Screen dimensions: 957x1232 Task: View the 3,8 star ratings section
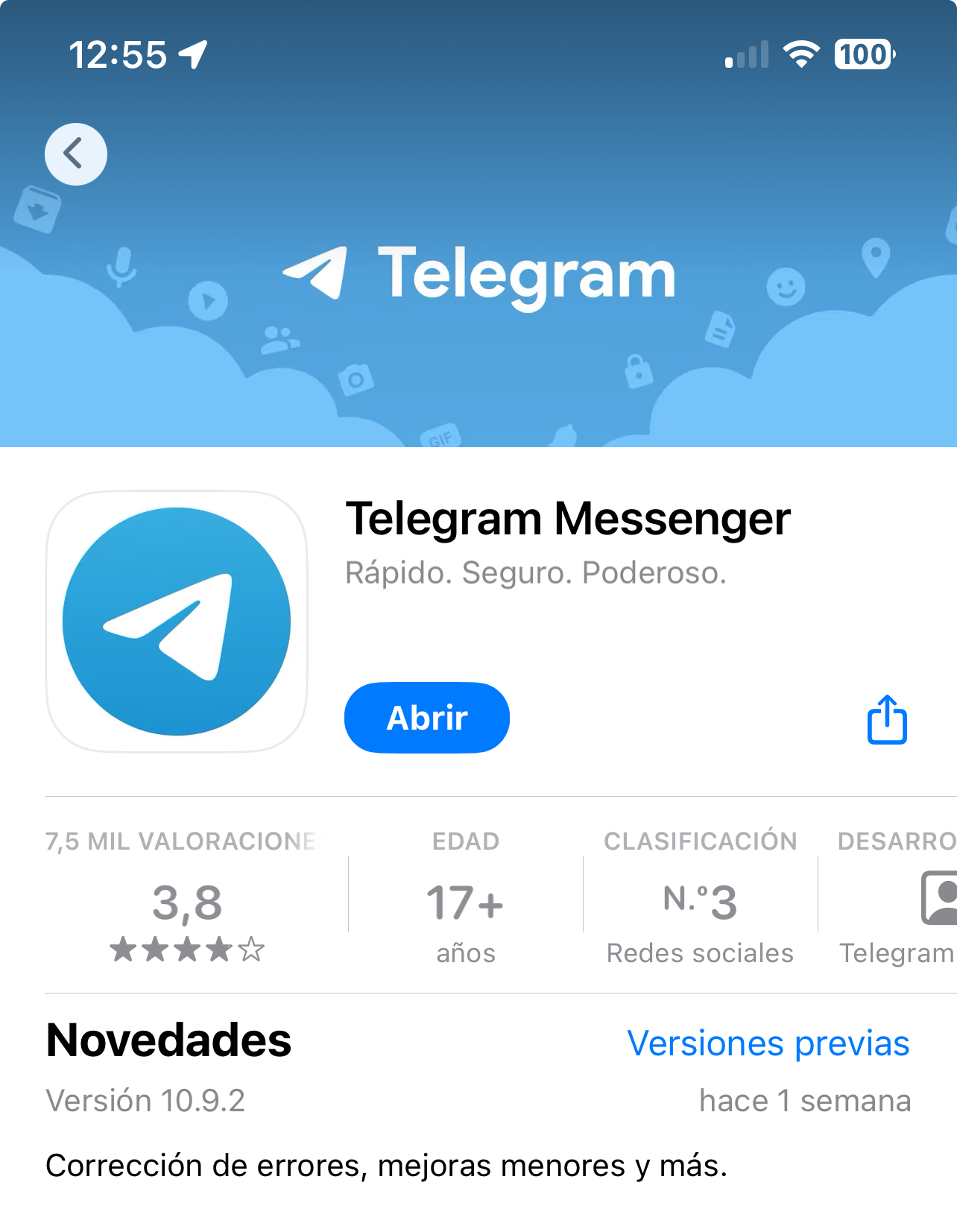187,903
